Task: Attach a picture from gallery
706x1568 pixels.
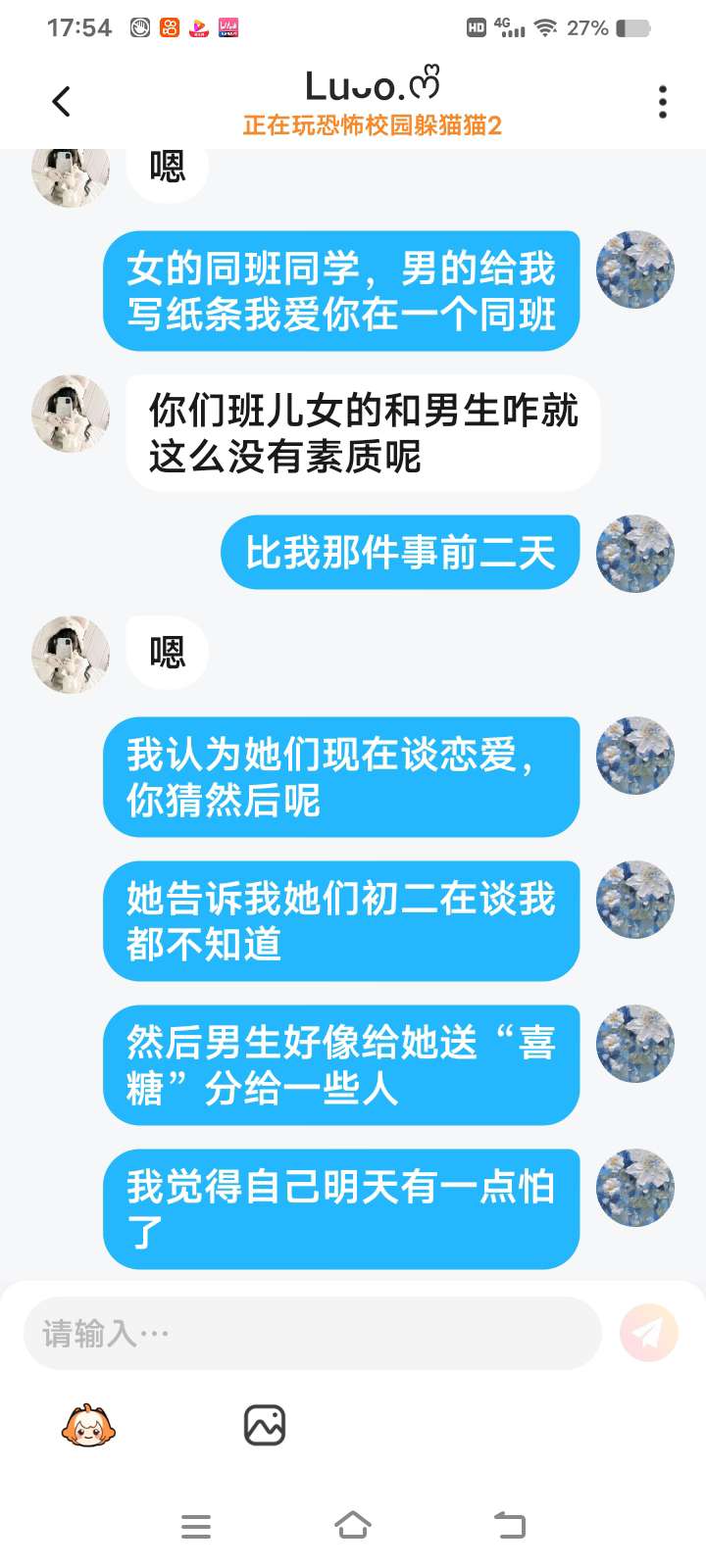Action: pos(264,1425)
